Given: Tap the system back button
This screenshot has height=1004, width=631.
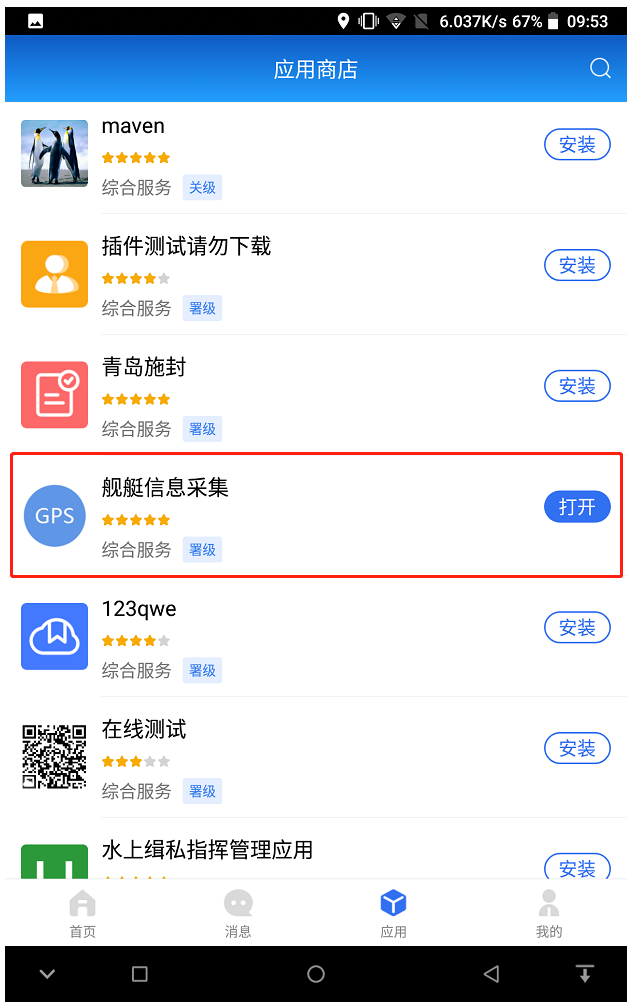Looking at the screenshot, I should click(x=490, y=974).
